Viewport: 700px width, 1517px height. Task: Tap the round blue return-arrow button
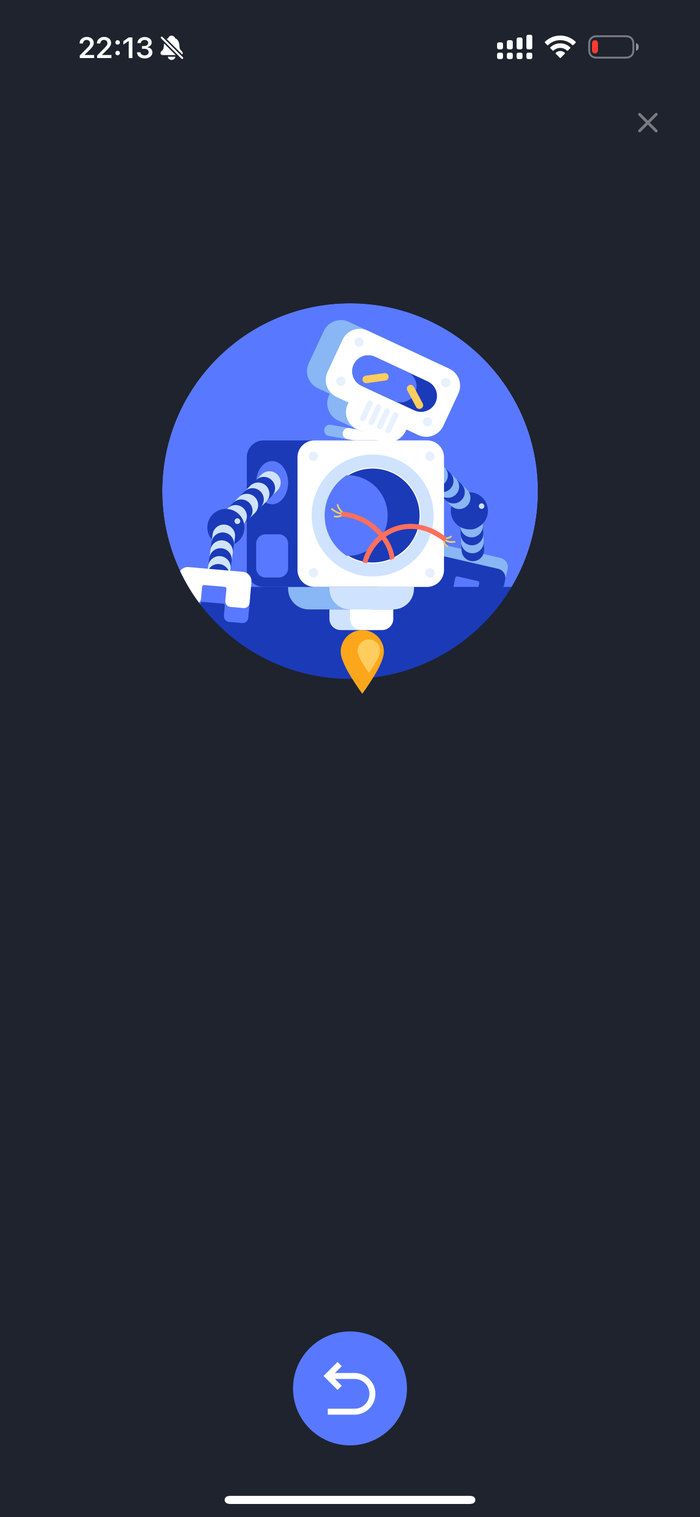pyautogui.click(x=350, y=1388)
